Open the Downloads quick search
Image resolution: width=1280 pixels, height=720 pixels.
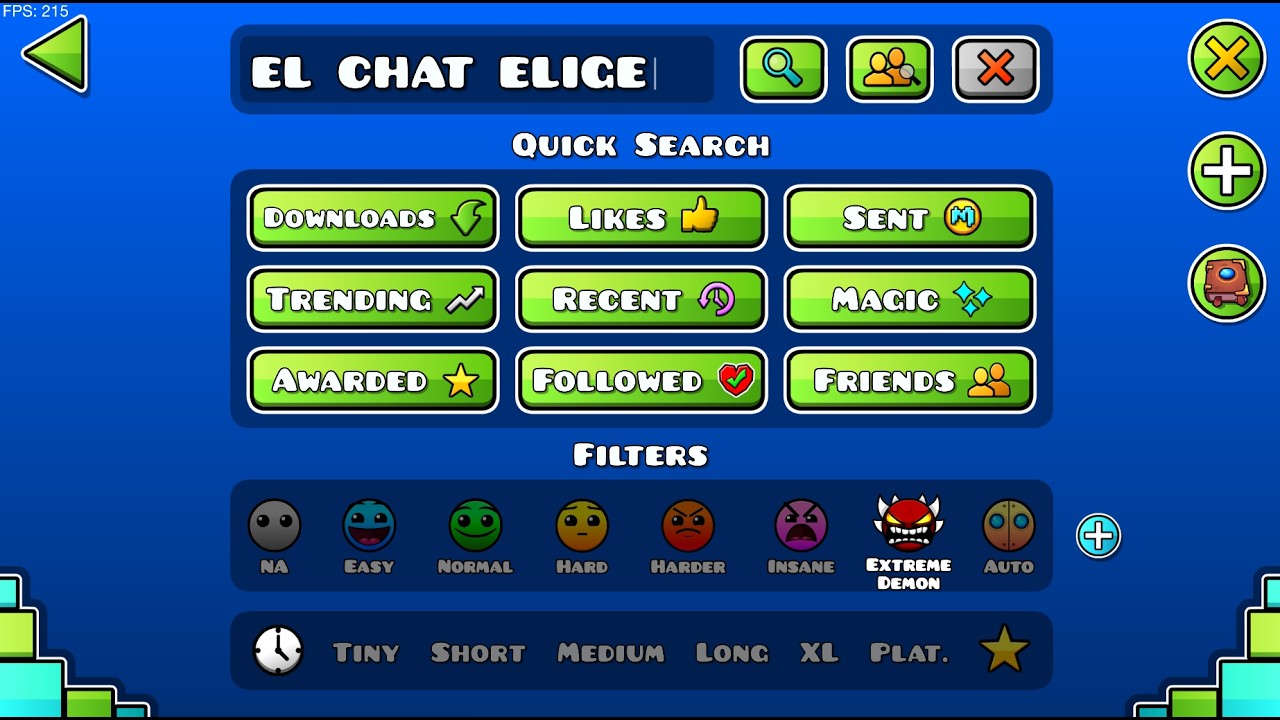[373, 218]
